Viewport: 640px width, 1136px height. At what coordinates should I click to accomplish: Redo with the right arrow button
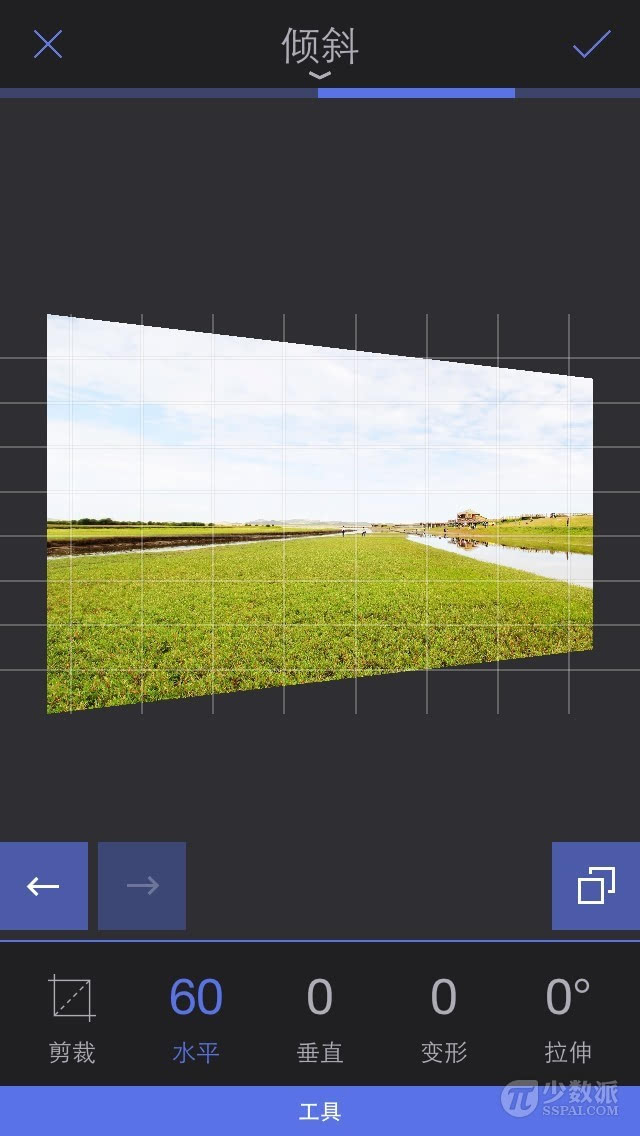[142, 885]
